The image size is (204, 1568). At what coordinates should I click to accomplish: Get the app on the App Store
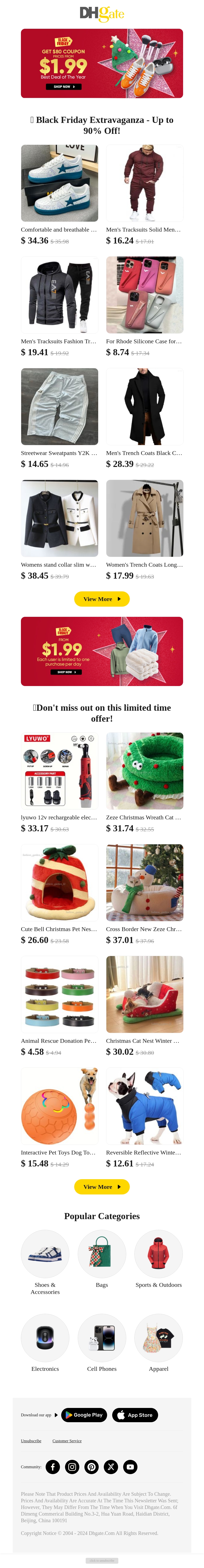coord(135,1415)
